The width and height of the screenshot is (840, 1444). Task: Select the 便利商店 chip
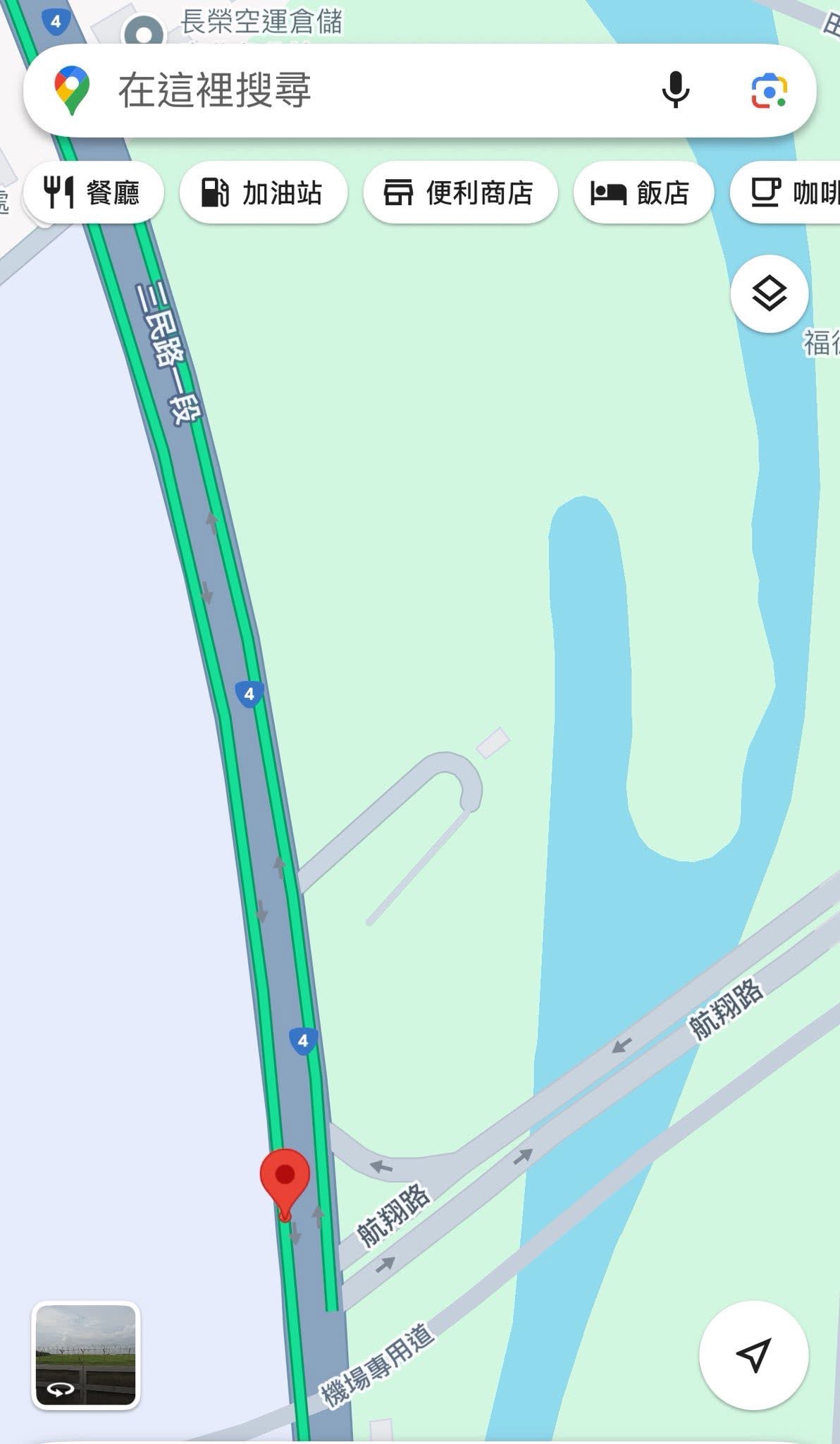(459, 192)
